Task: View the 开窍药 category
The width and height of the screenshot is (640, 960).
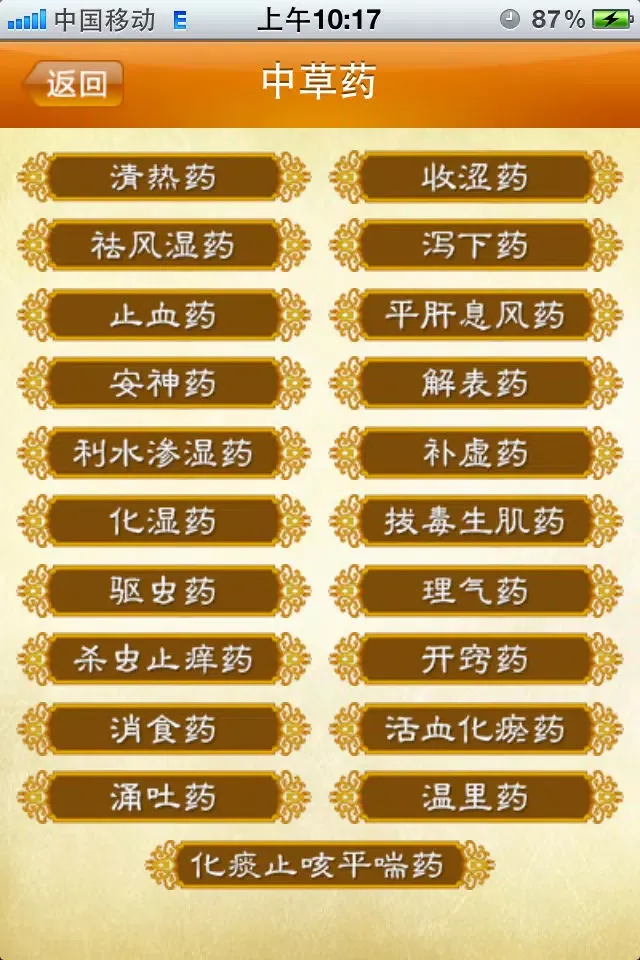Action: click(x=475, y=659)
